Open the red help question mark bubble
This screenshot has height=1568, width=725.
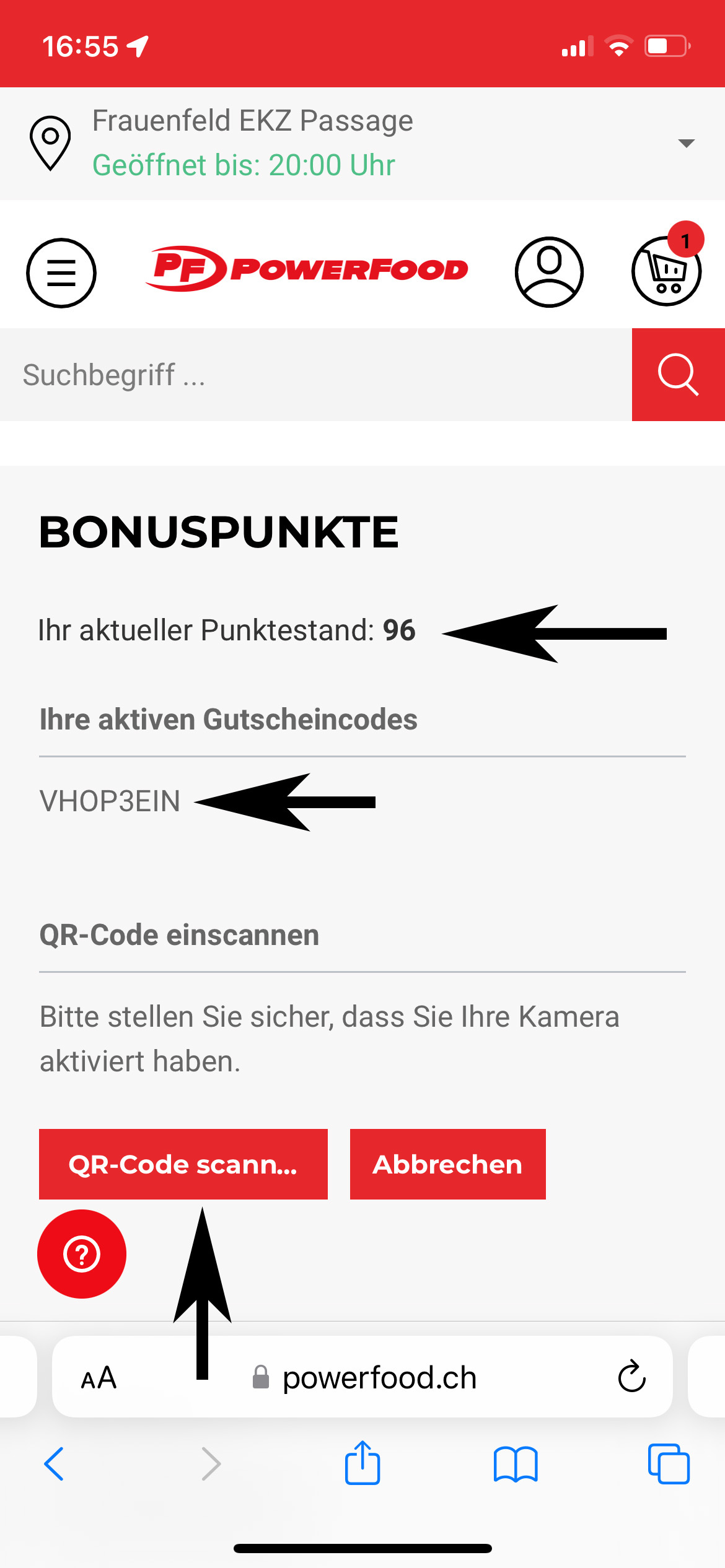82,1254
